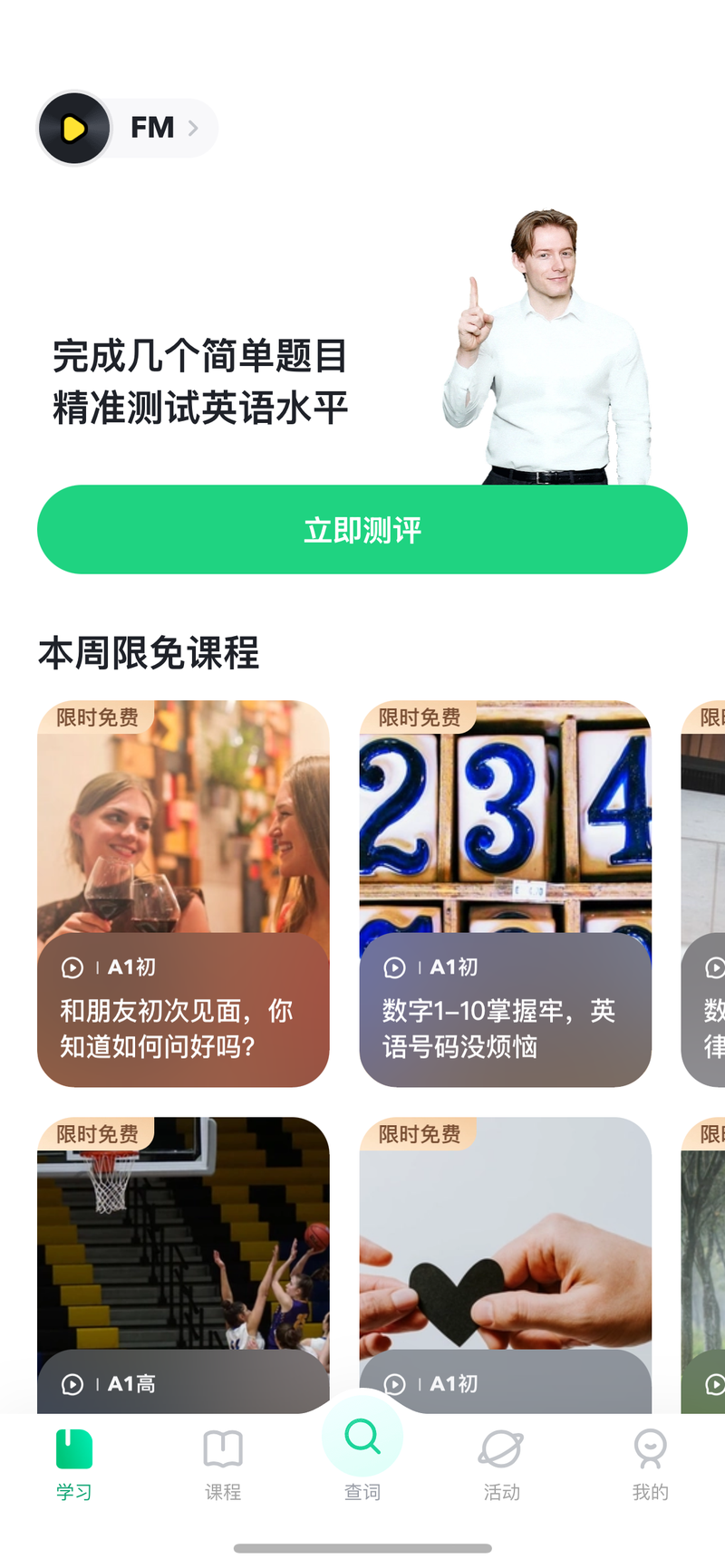This screenshot has width=725, height=1568.
Task: Open the A1高 basketball course card
Action: click(183, 1265)
